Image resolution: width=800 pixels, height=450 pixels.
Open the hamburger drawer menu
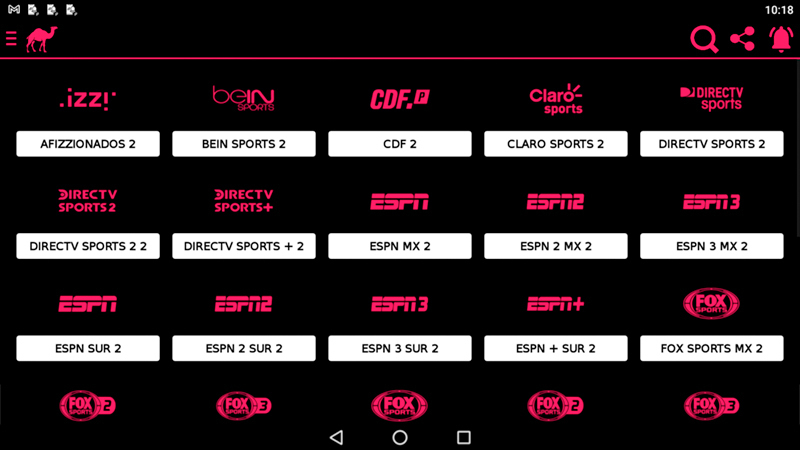pyautogui.click(x=11, y=39)
